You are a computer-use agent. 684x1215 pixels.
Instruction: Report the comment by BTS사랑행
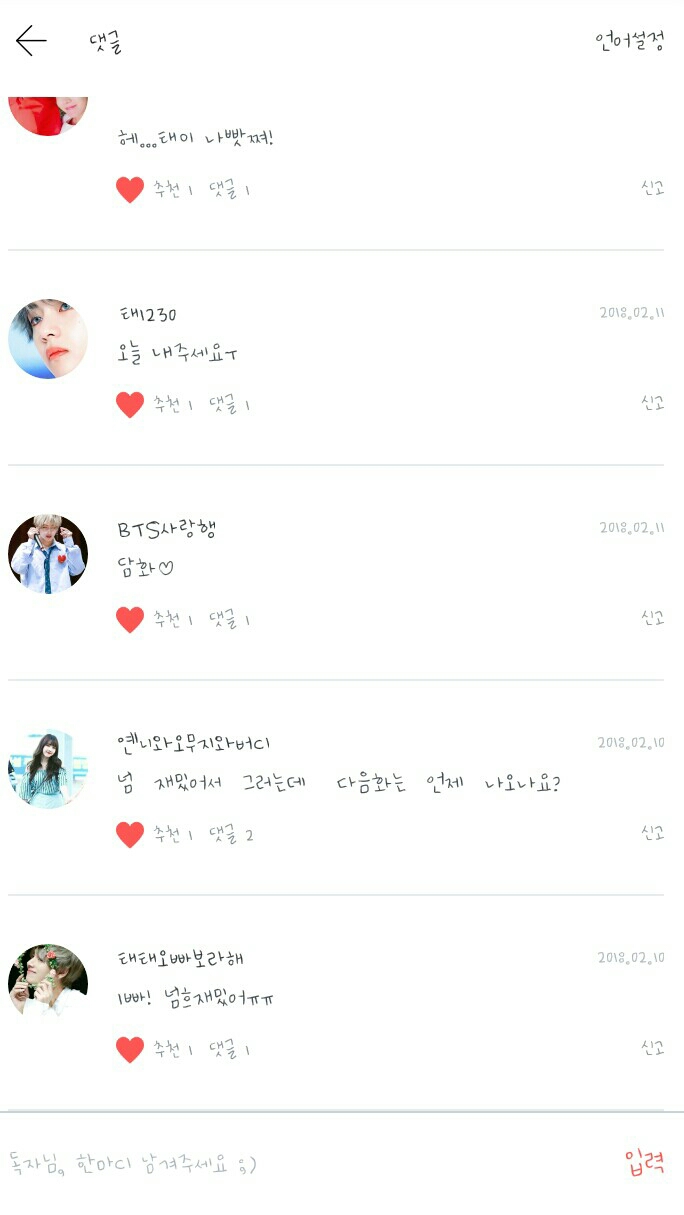click(x=652, y=618)
